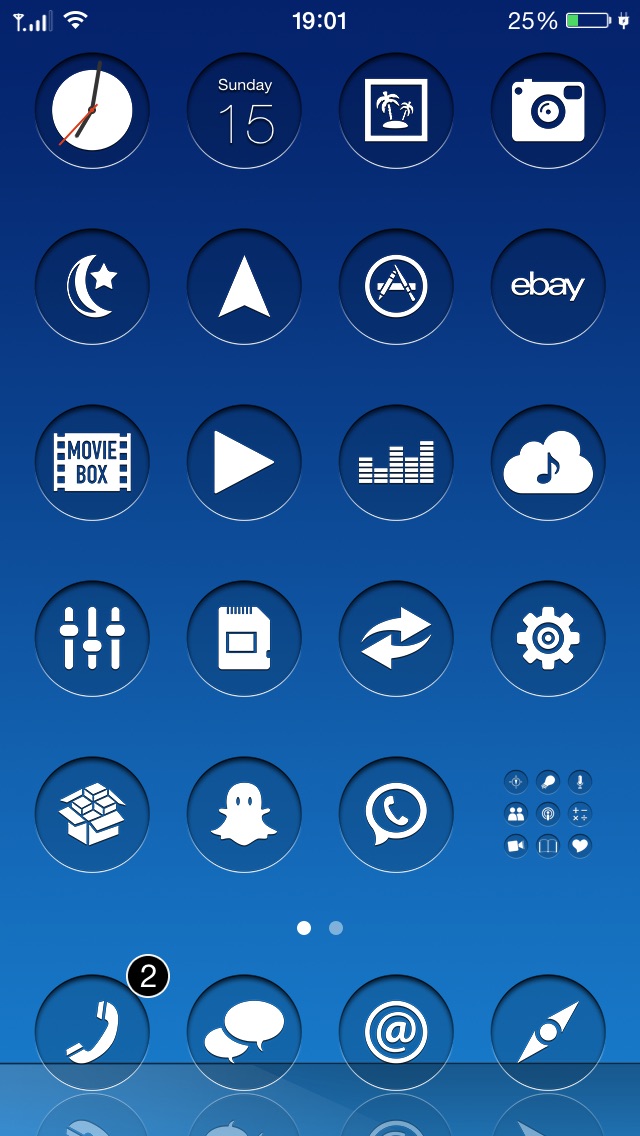The image size is (640, 1136).
Task: Open Phone app with 2 badge
Action: pyautogui.click(x=92, y=1032)
